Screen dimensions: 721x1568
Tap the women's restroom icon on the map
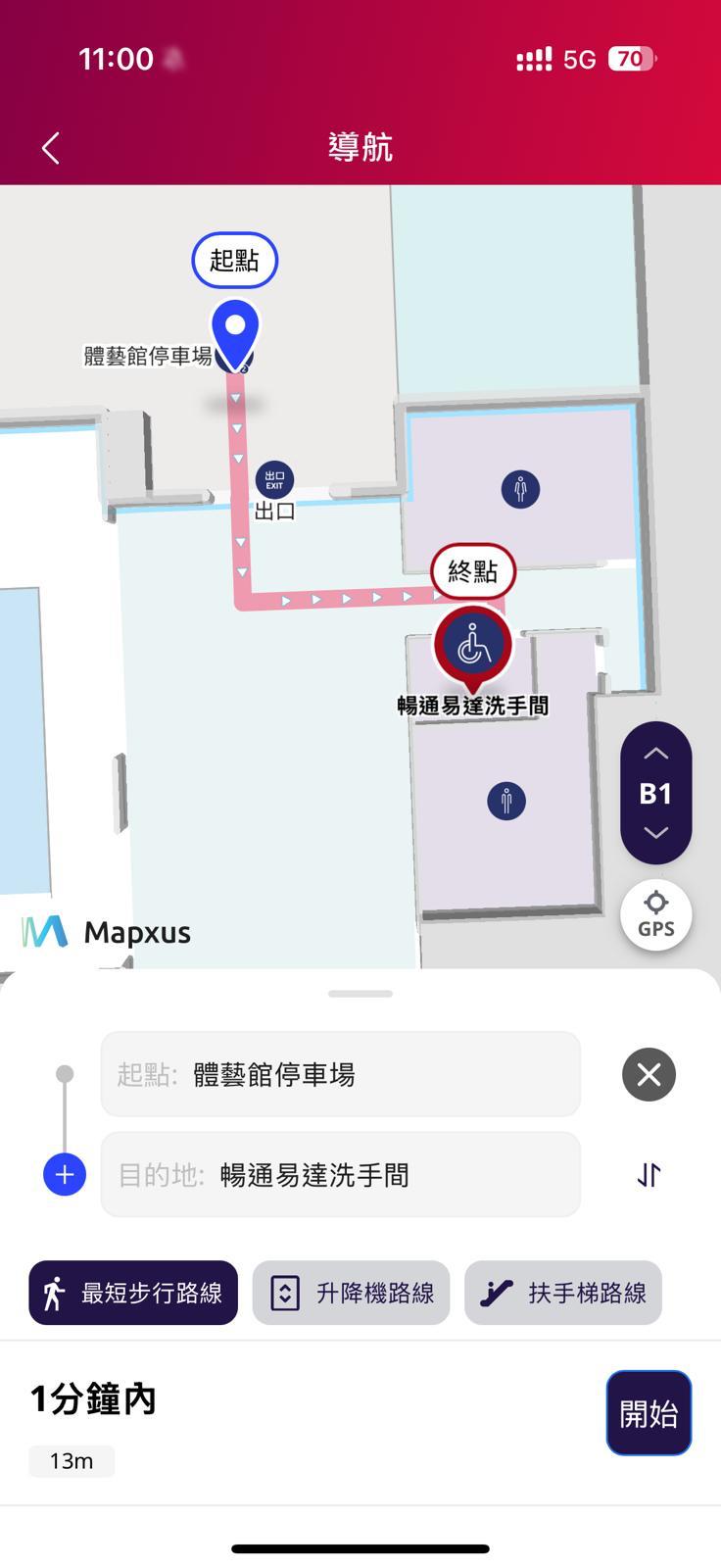[520, 488]
